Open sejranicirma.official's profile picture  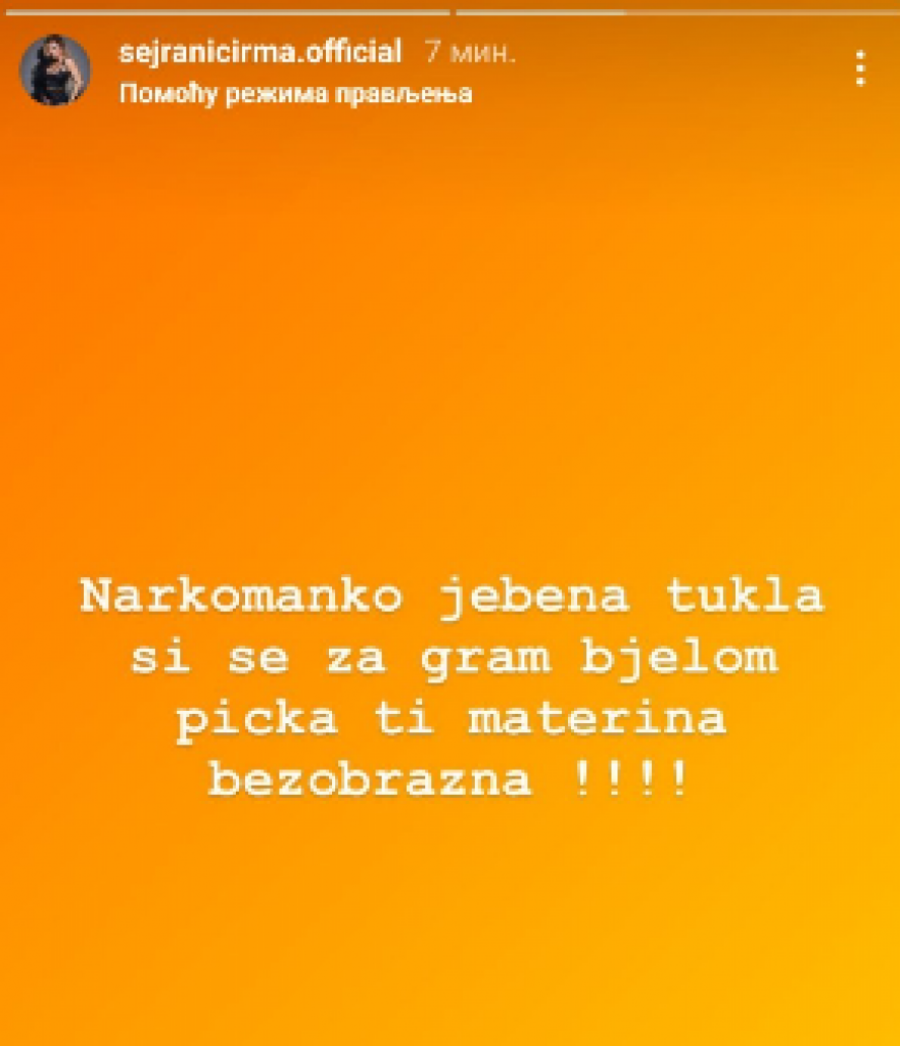56,70
